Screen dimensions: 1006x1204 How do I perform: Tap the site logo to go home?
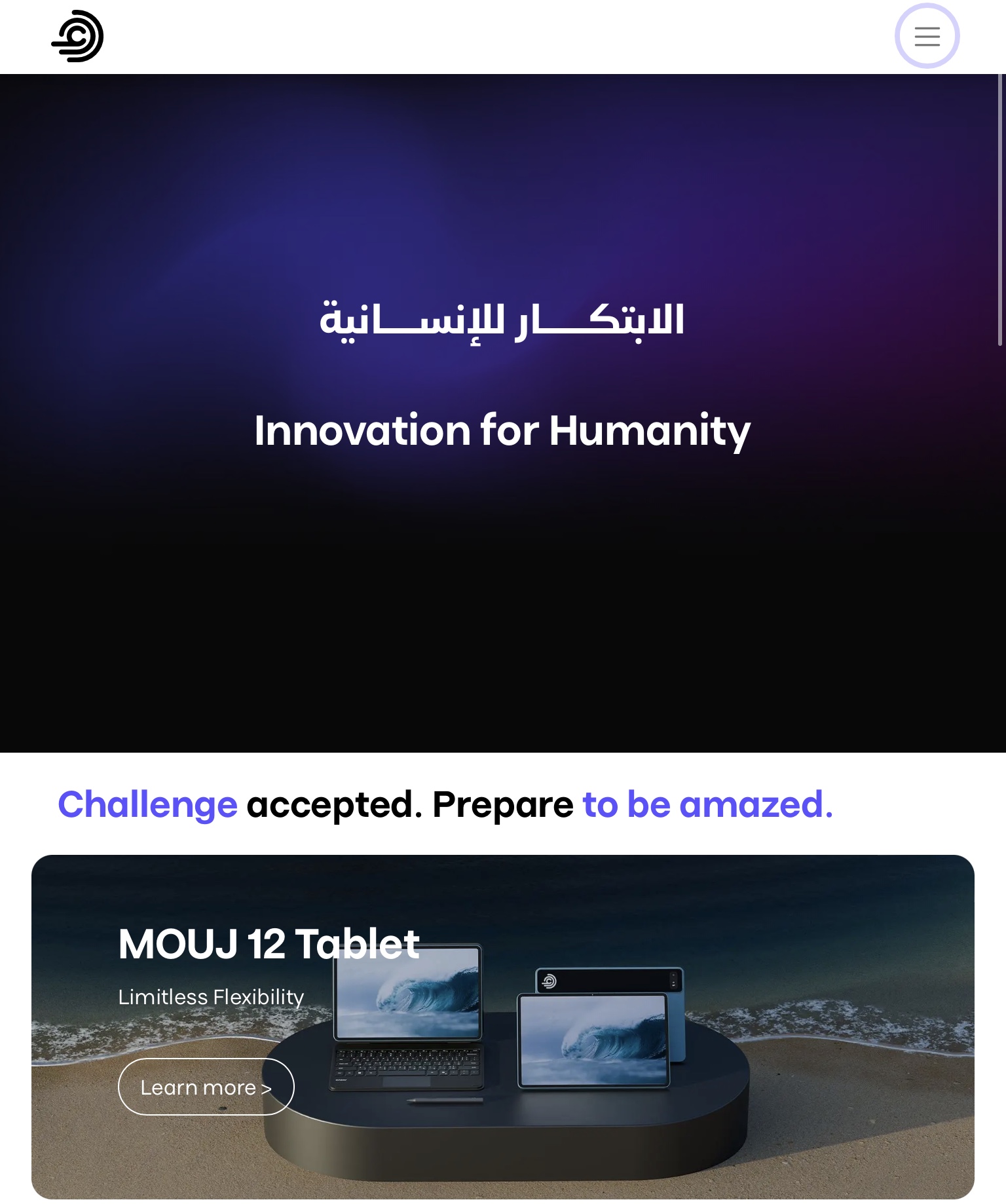coord(77,36)
